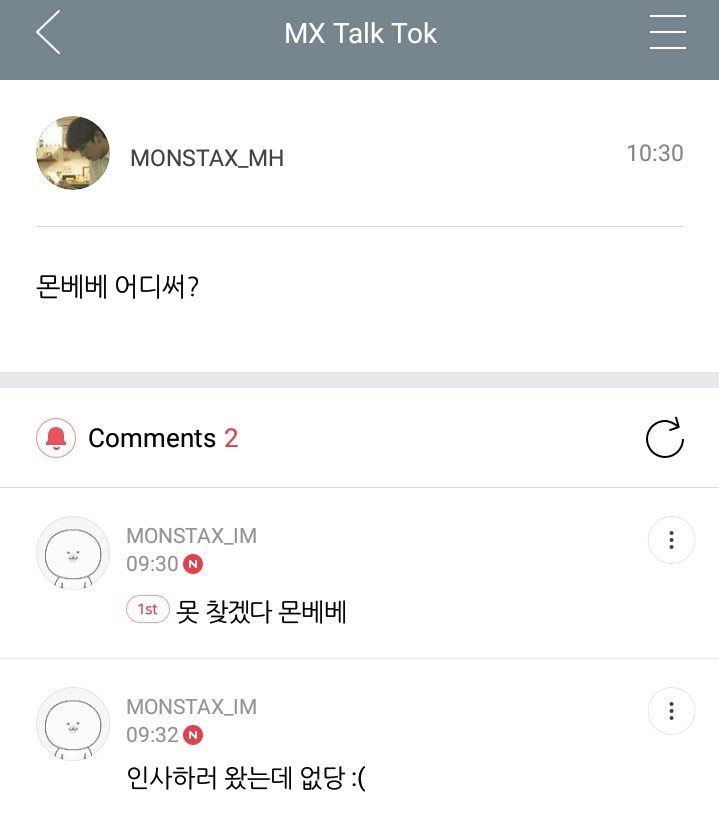This screenshot has height=822, width=719.
Task: Open MONSTAX_IM avatar on 1st comment
Action: click(x=73, y=553)
